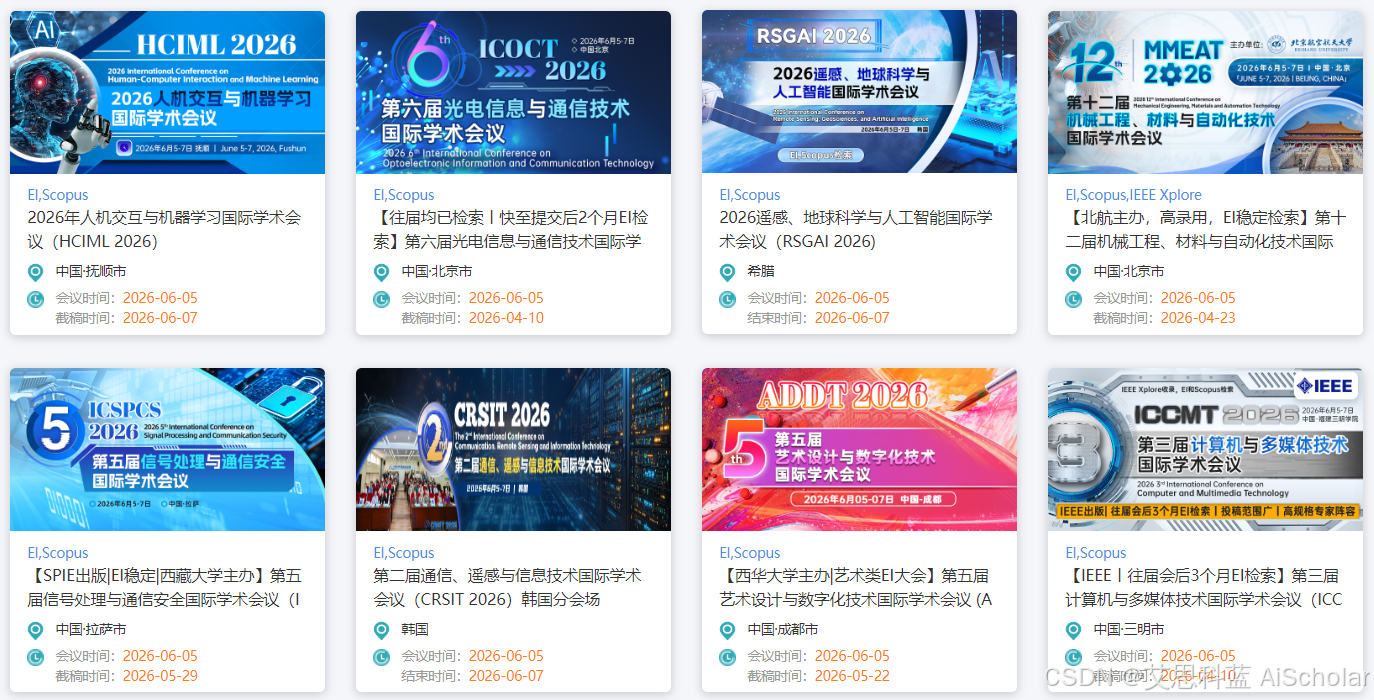View the ADDT 2026 Chengdu art design conference
Viewport: 1374px width, 700px height.
point(859,530)
